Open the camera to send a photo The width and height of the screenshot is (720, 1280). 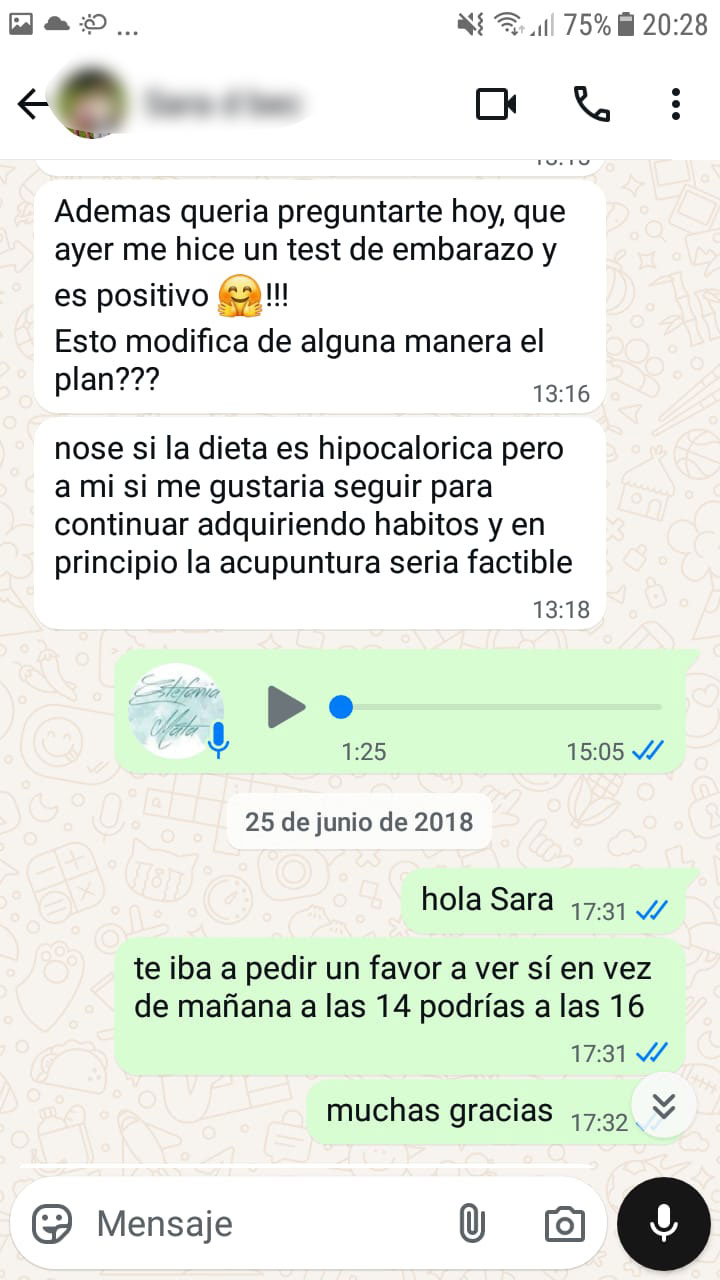(564, 1223)
